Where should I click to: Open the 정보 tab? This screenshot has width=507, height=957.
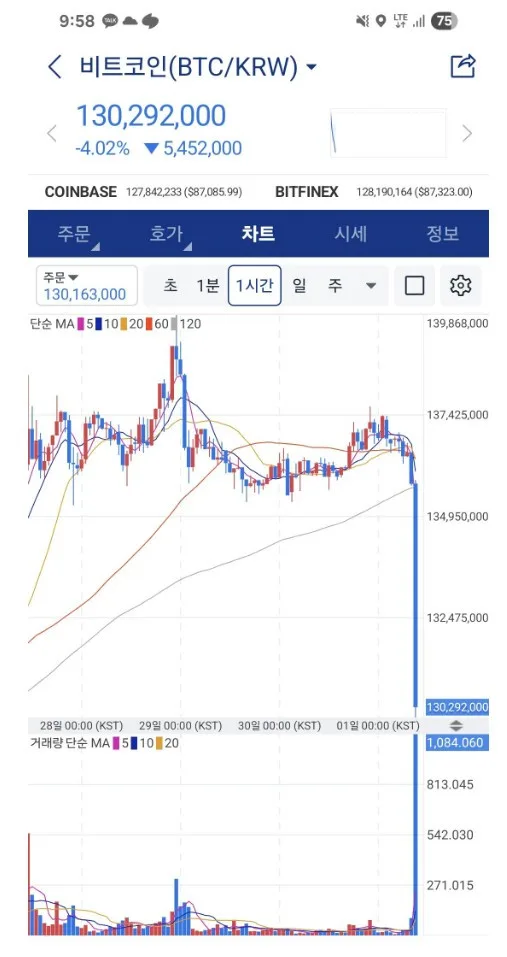point(442,234)
